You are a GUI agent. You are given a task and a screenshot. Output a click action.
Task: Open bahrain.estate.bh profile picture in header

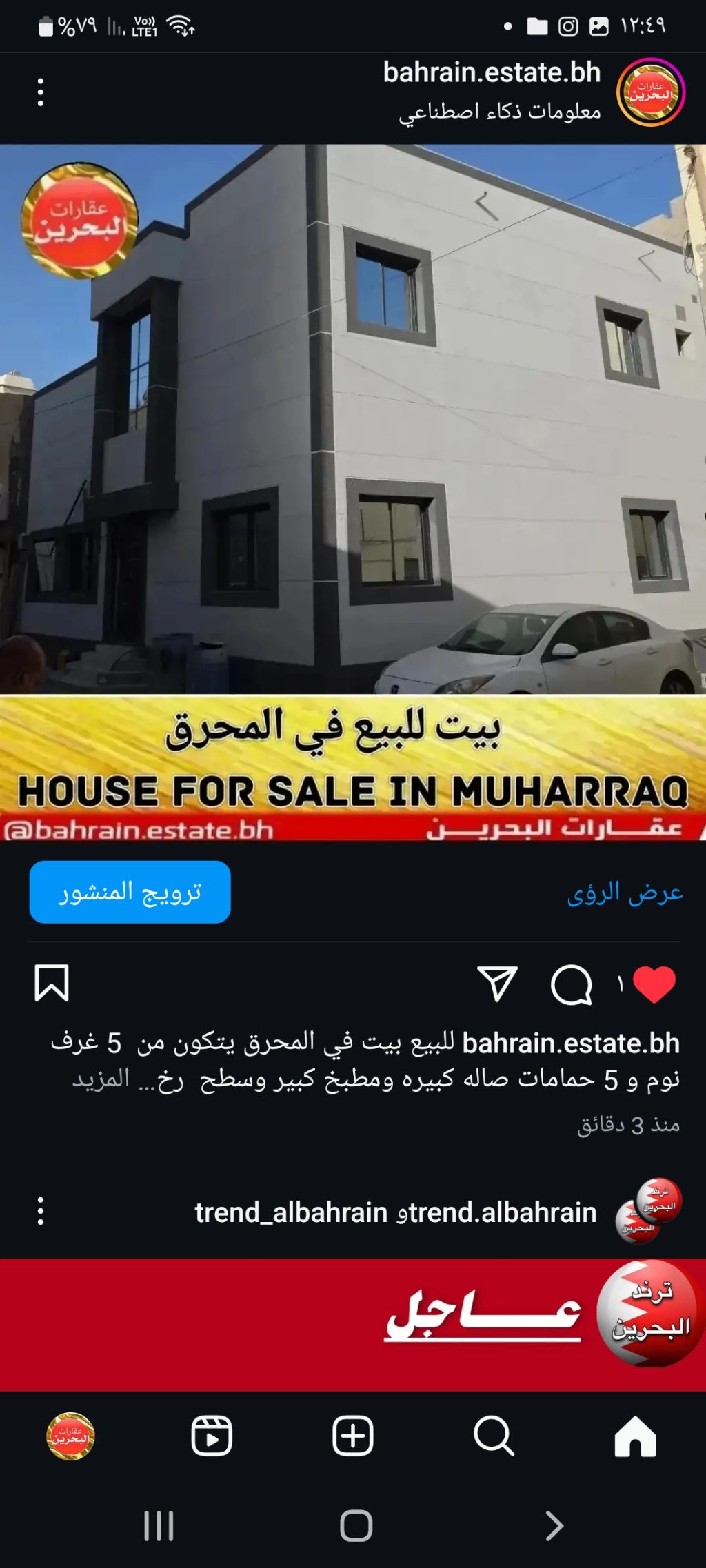[x=650, y=92]
